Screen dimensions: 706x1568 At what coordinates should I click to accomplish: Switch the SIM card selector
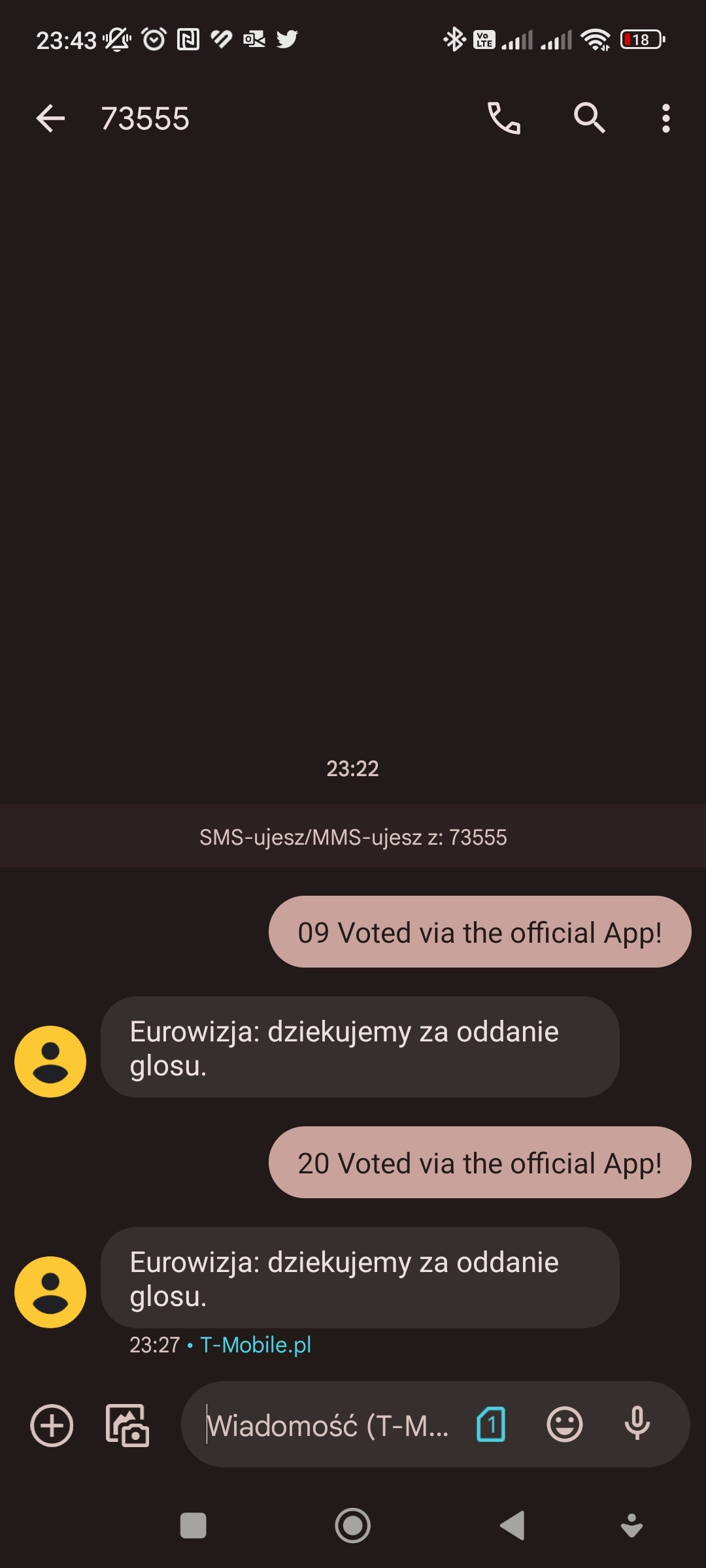(491, 1425)
